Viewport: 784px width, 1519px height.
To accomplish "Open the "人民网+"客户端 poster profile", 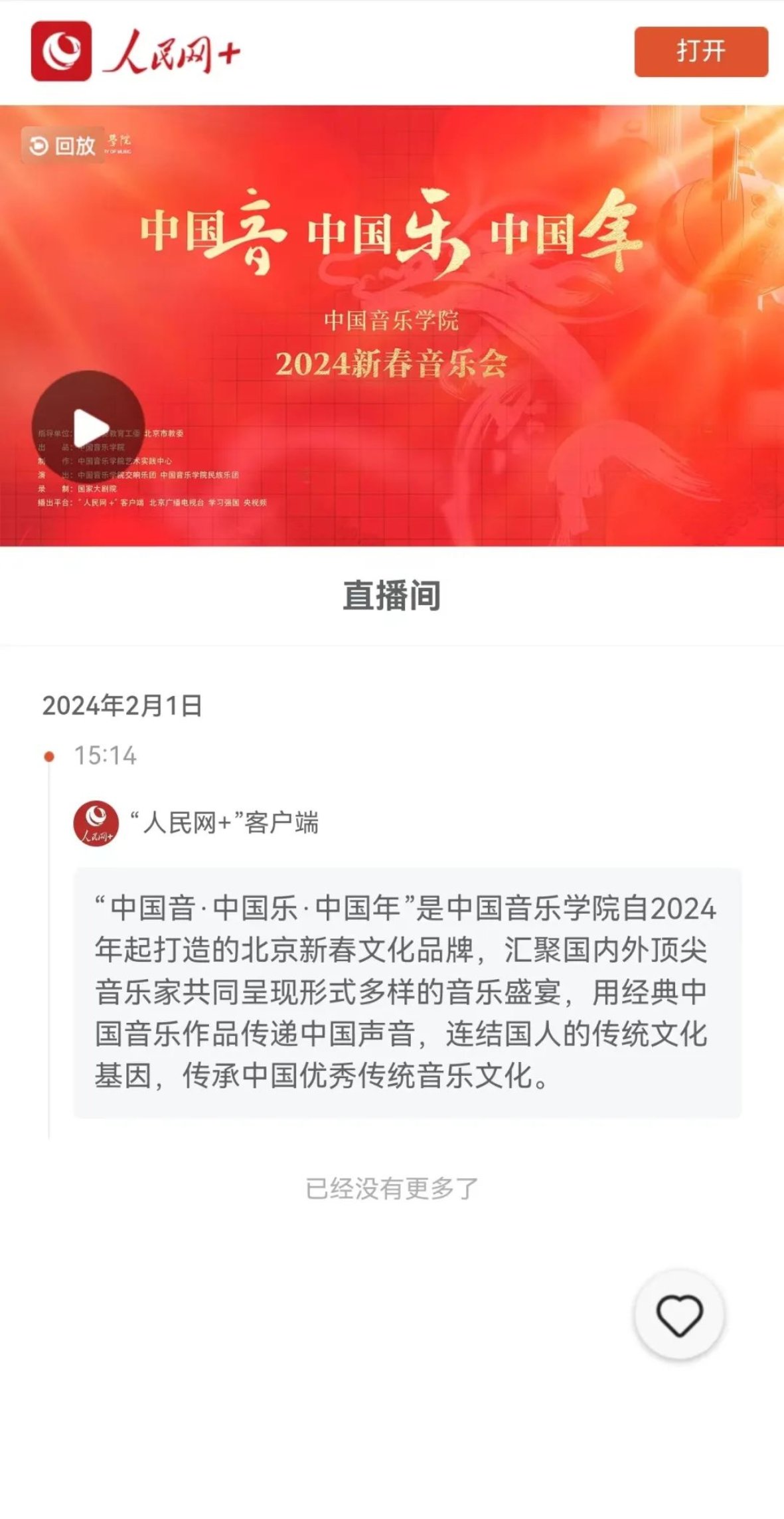I will [x=96, y=824].
